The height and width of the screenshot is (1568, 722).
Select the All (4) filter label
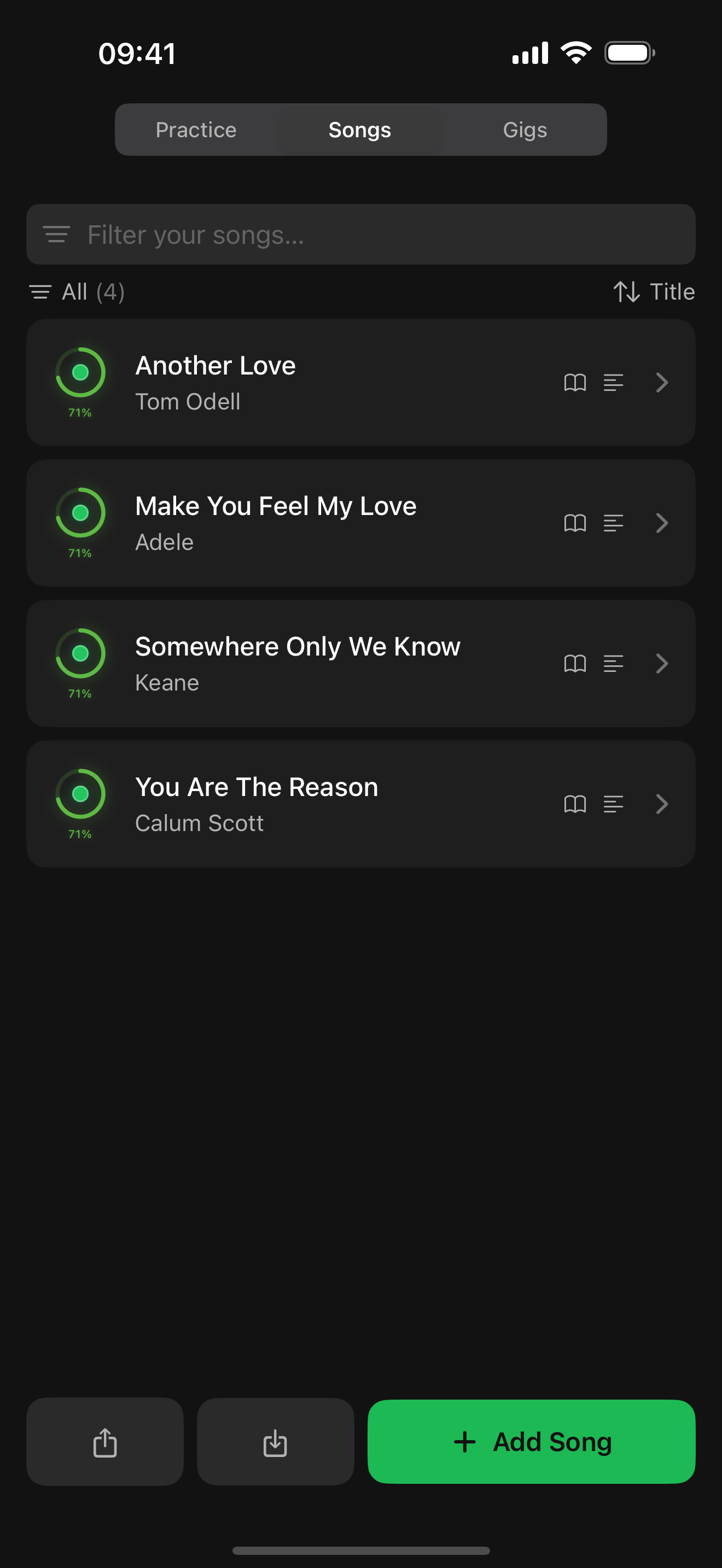click(x=91, y=291)
